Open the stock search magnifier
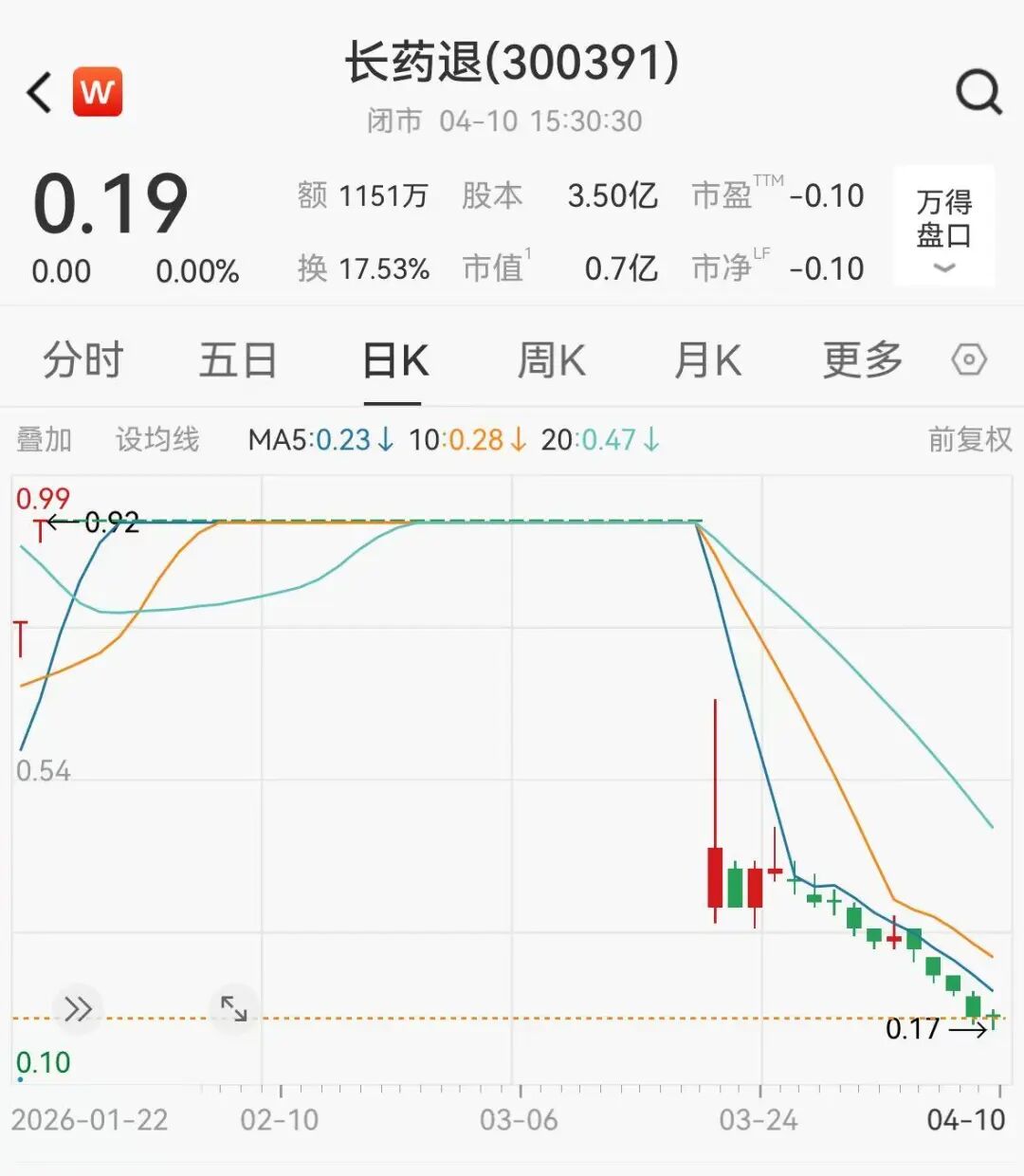Screen dimensions: 1024x1176 click(x=978, y=93)
